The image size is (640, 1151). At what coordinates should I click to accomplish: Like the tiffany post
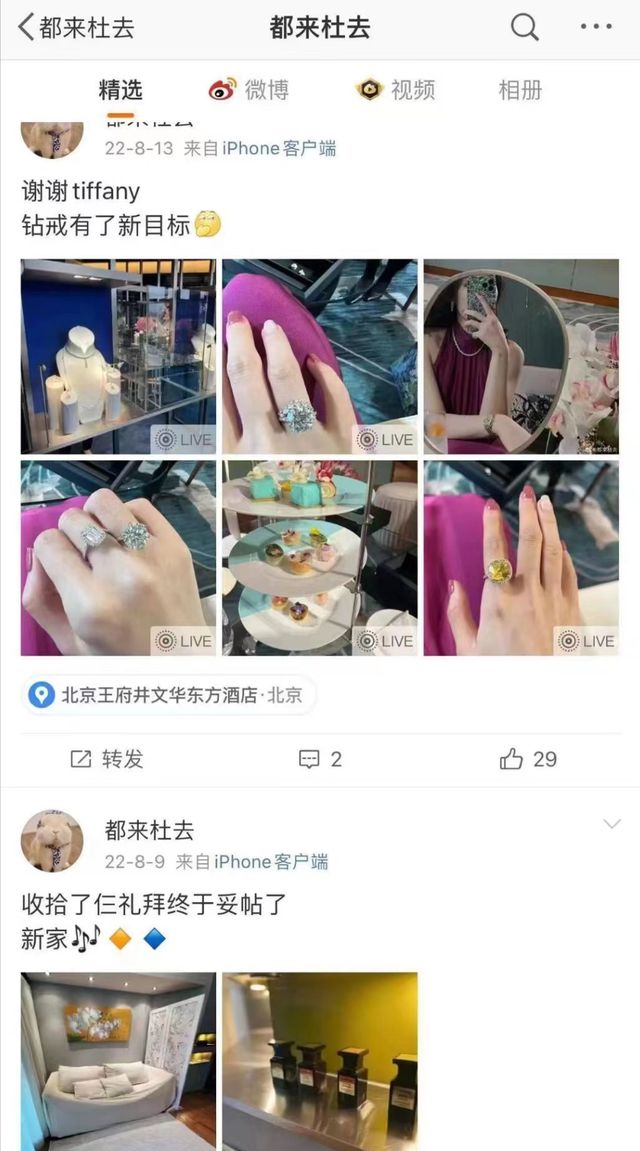pos(528,759)
